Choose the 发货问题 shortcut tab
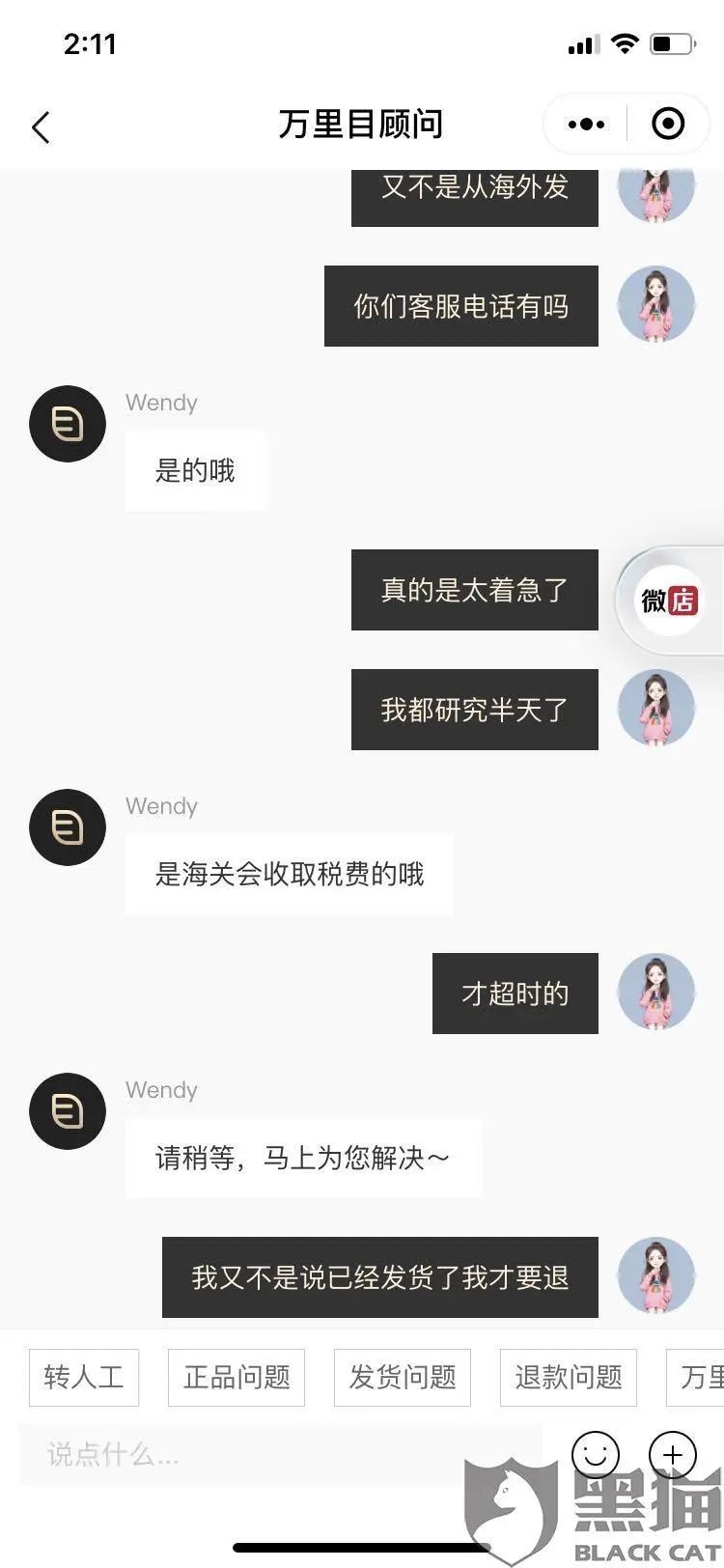The width and height of the screenshot is (724, 1568). pyautogui.click(x=402, y=1378)
